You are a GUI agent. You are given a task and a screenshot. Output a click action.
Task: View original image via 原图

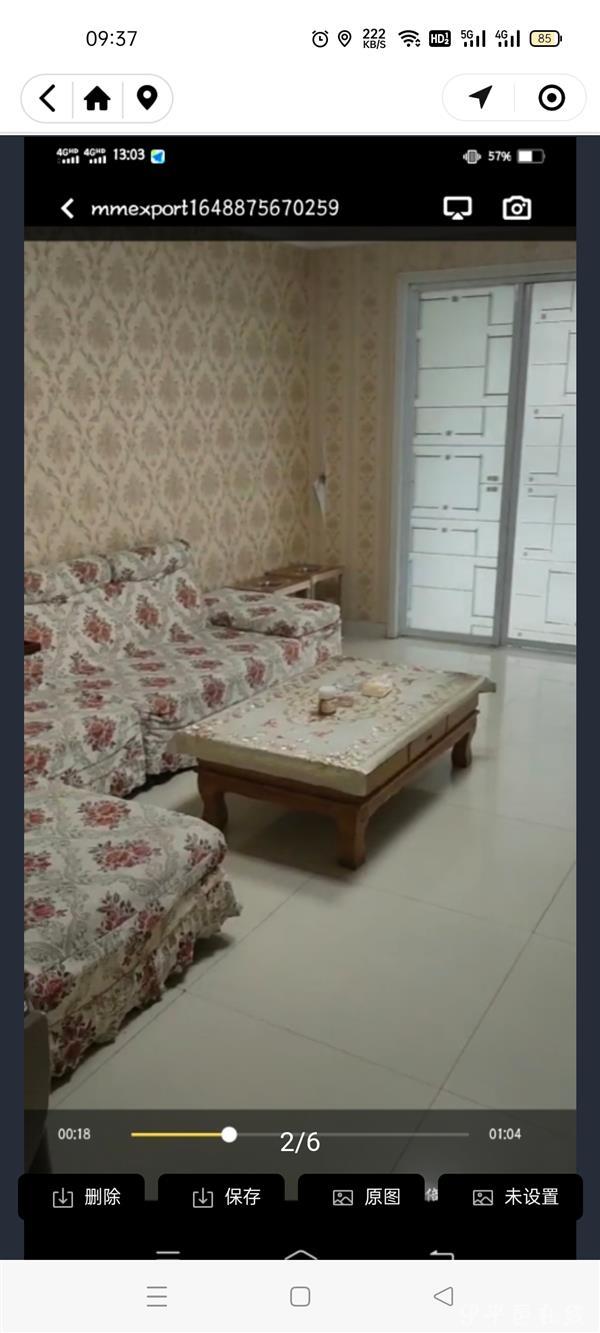tap(366, 1197)
